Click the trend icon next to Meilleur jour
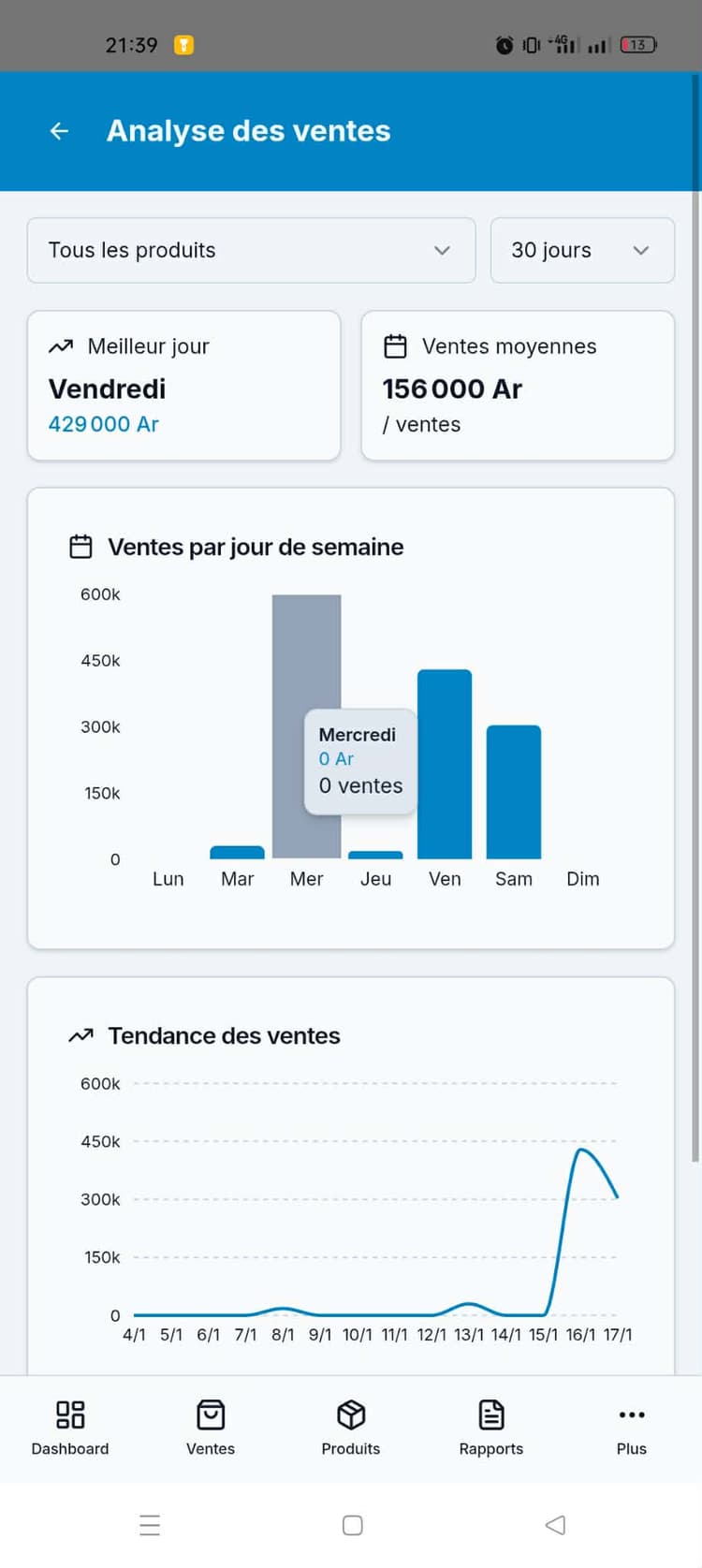This screenshot has height=1568, width=702. coord(60,345)
